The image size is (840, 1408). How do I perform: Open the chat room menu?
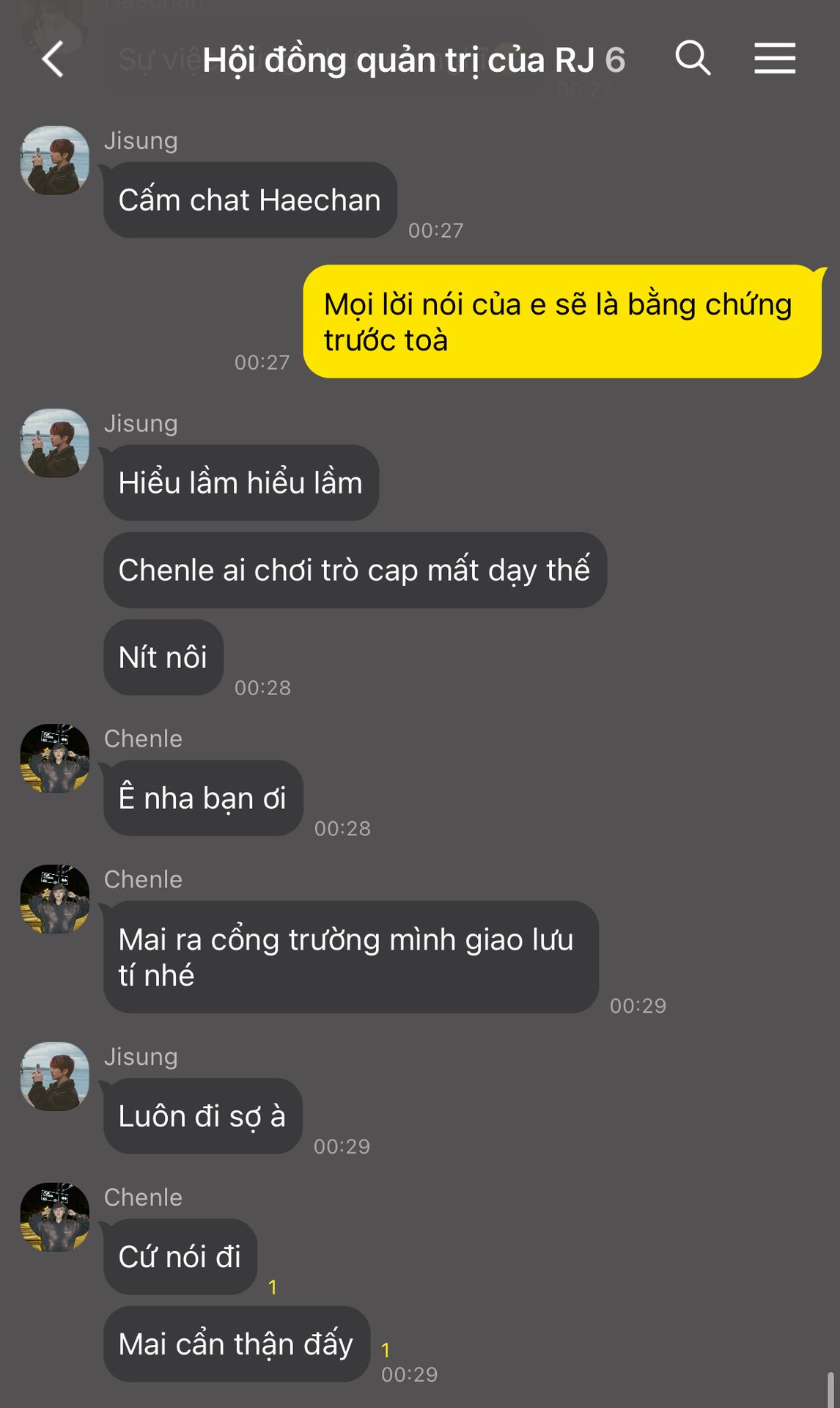click(x=775, y=59)
